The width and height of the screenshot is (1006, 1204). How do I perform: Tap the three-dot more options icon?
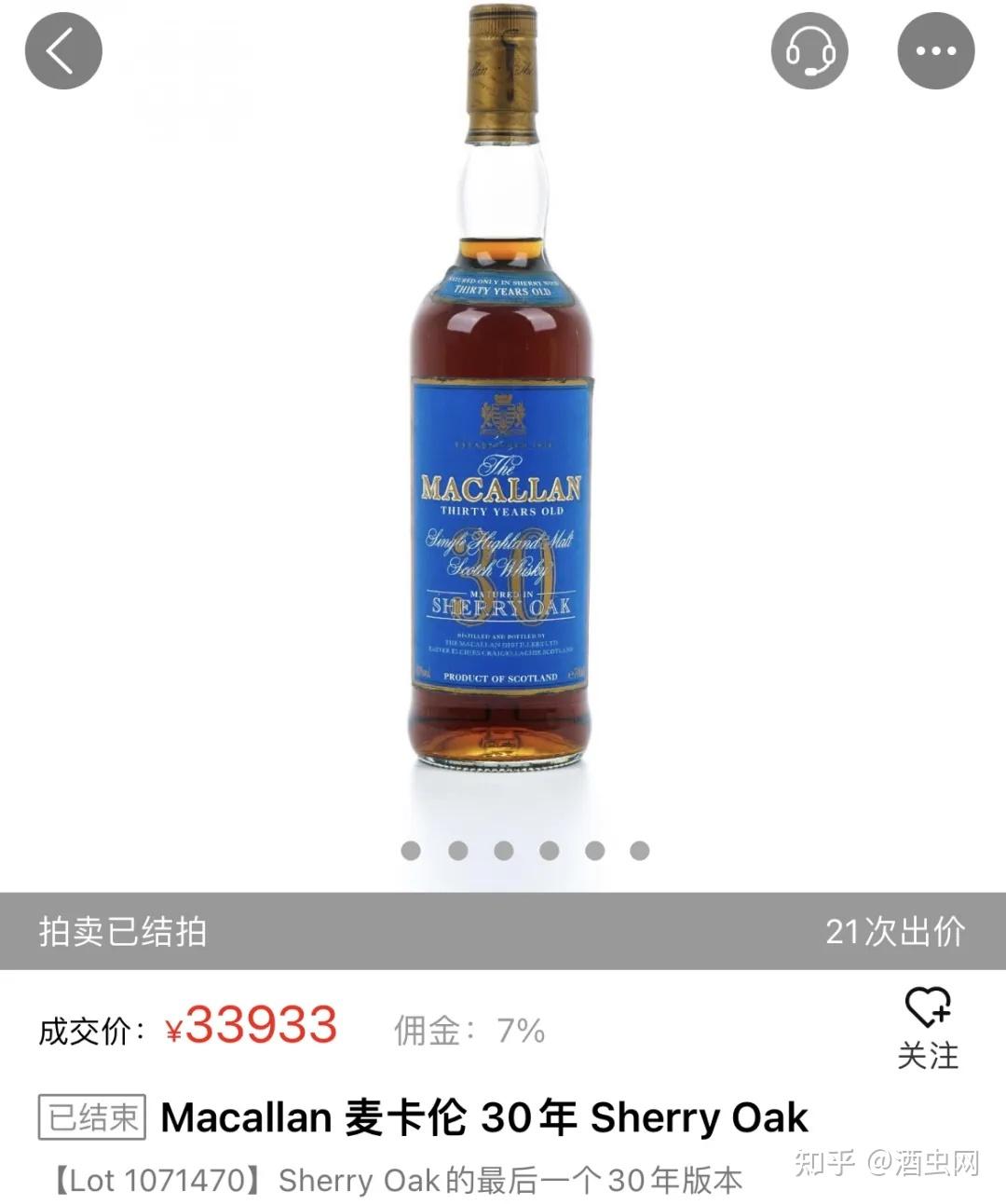click(x=934, y=51)
